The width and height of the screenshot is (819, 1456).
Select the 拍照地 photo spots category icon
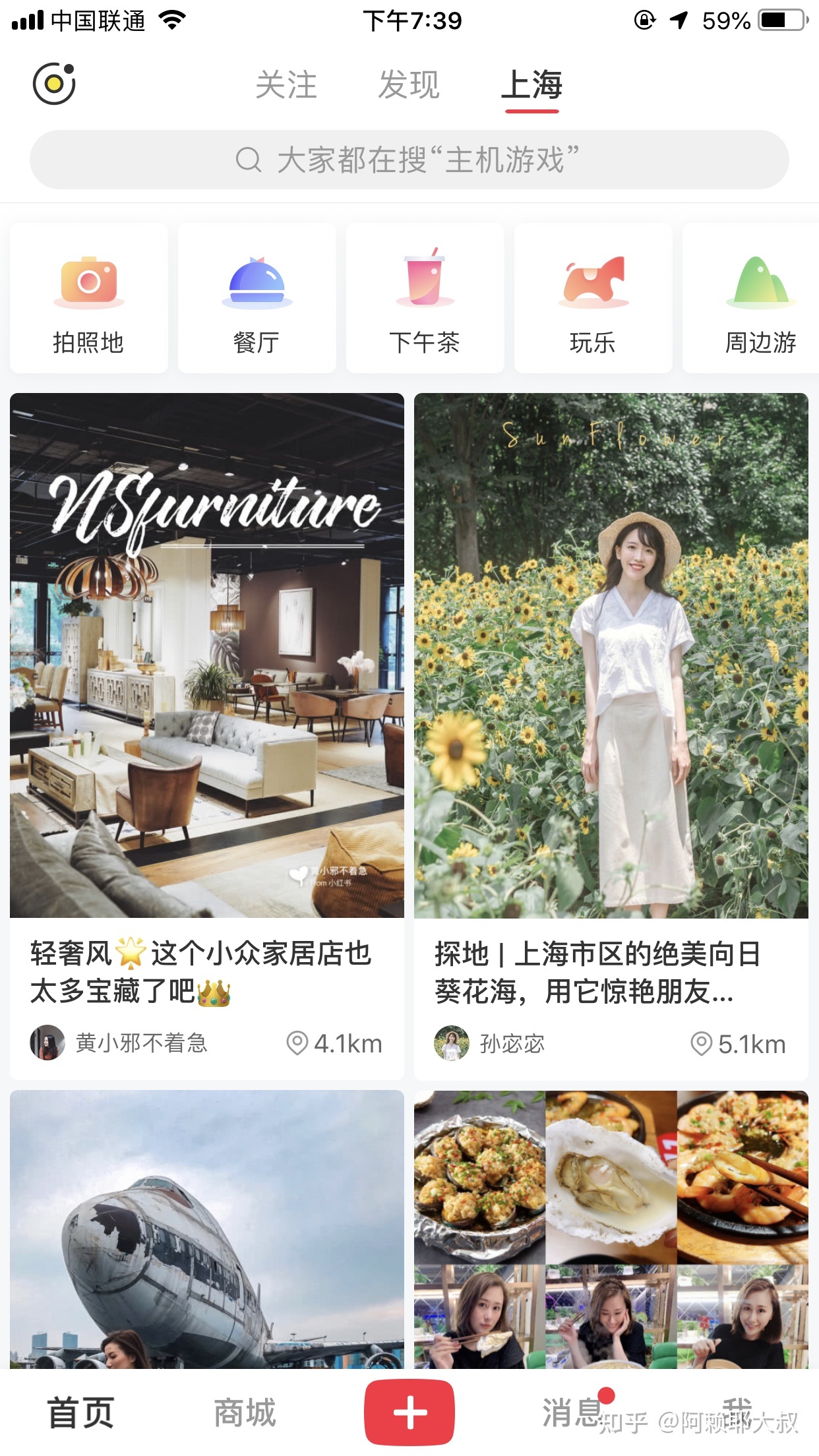88,285
